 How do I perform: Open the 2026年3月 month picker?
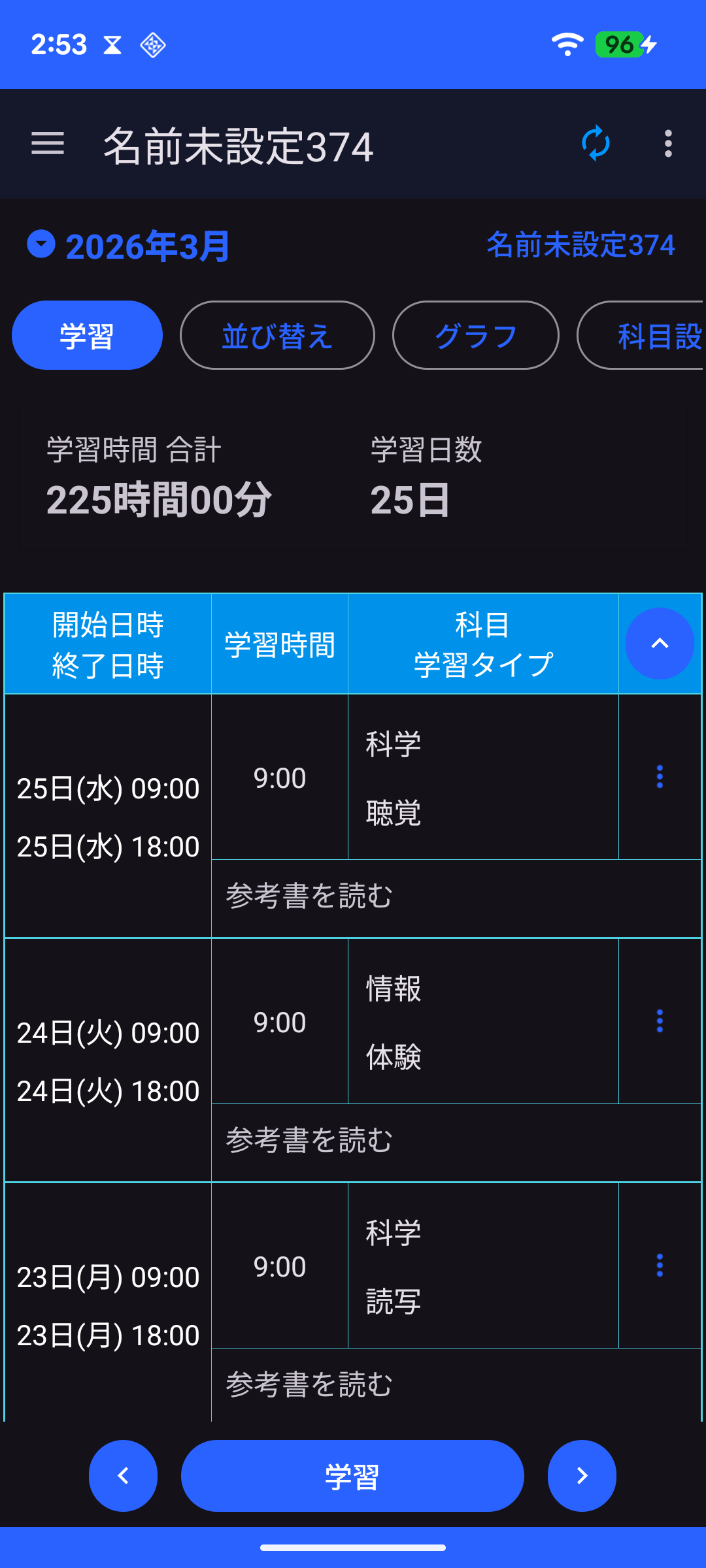pyautogui.click(x=128, y=246)
